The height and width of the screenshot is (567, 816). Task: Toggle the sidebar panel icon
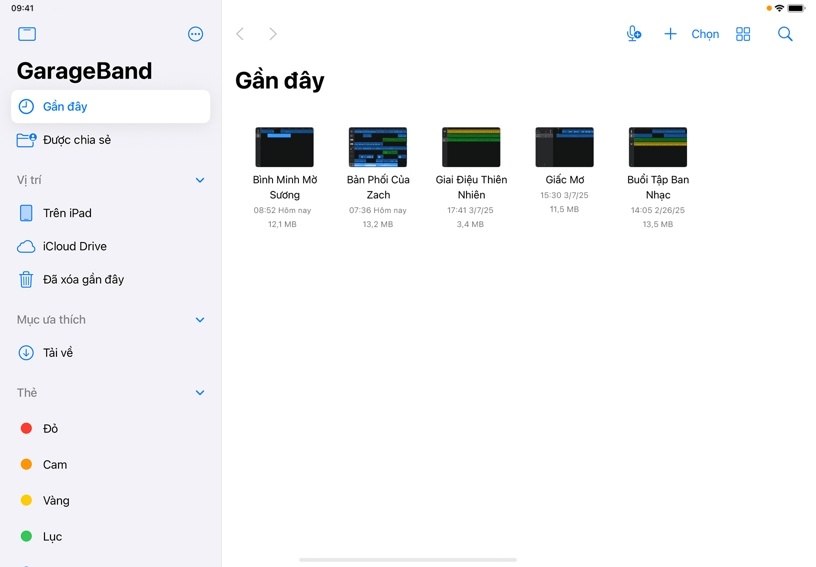[27, 34]
